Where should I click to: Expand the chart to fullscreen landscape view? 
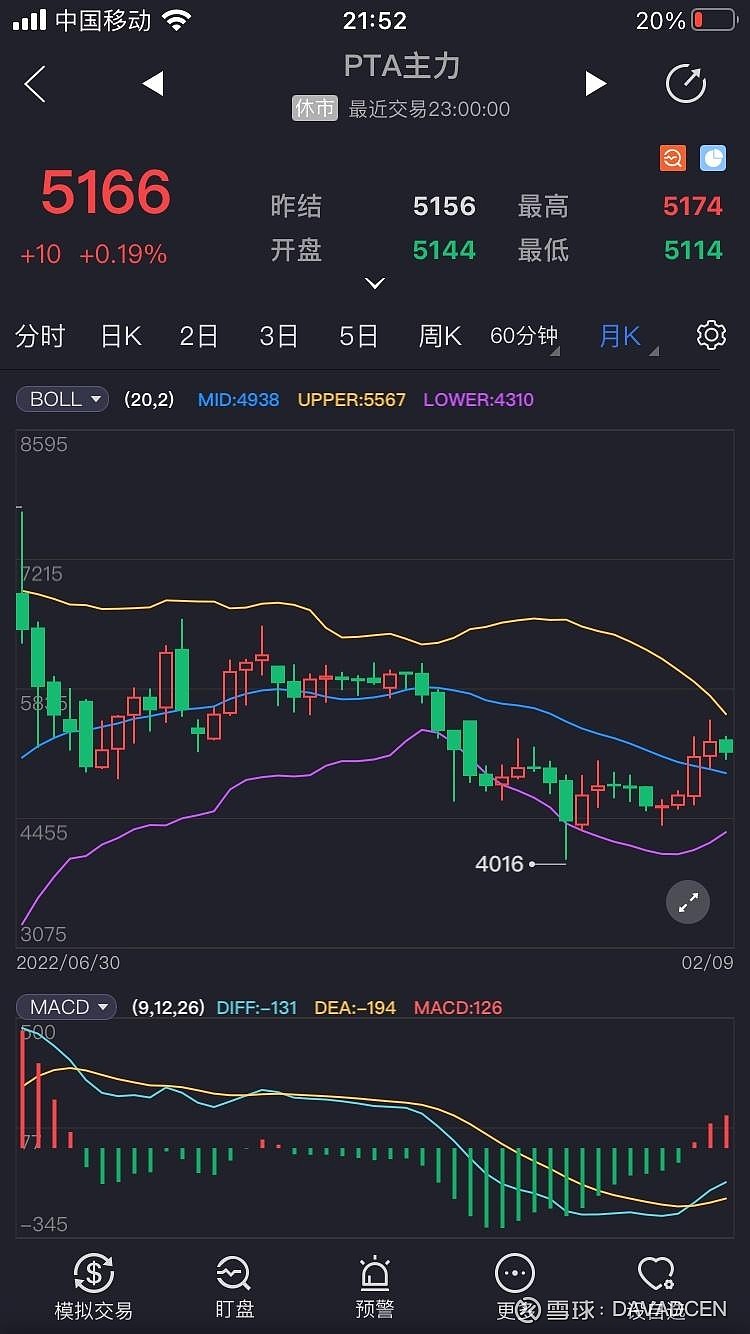687,901
